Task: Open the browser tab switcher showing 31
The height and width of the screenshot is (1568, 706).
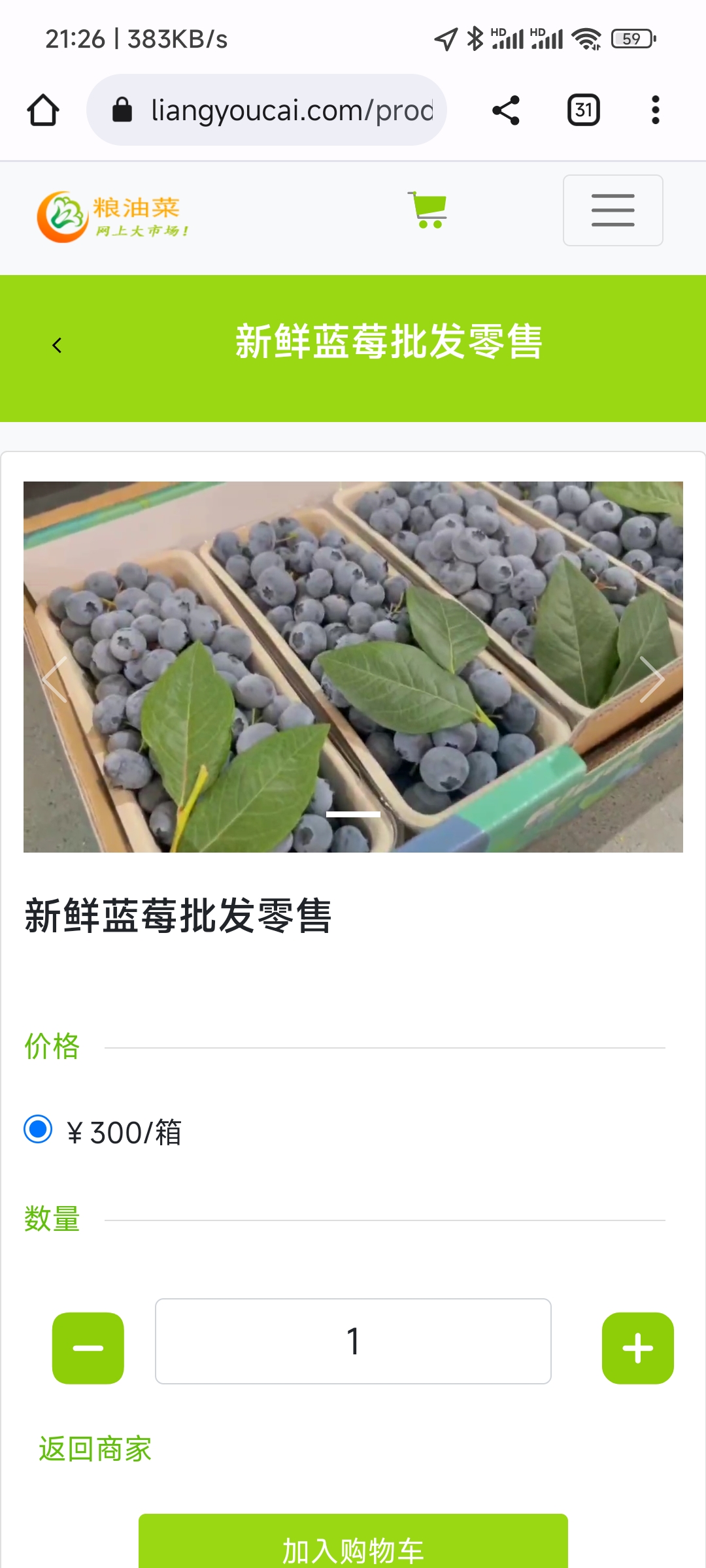Action: (x=582, y=110)
